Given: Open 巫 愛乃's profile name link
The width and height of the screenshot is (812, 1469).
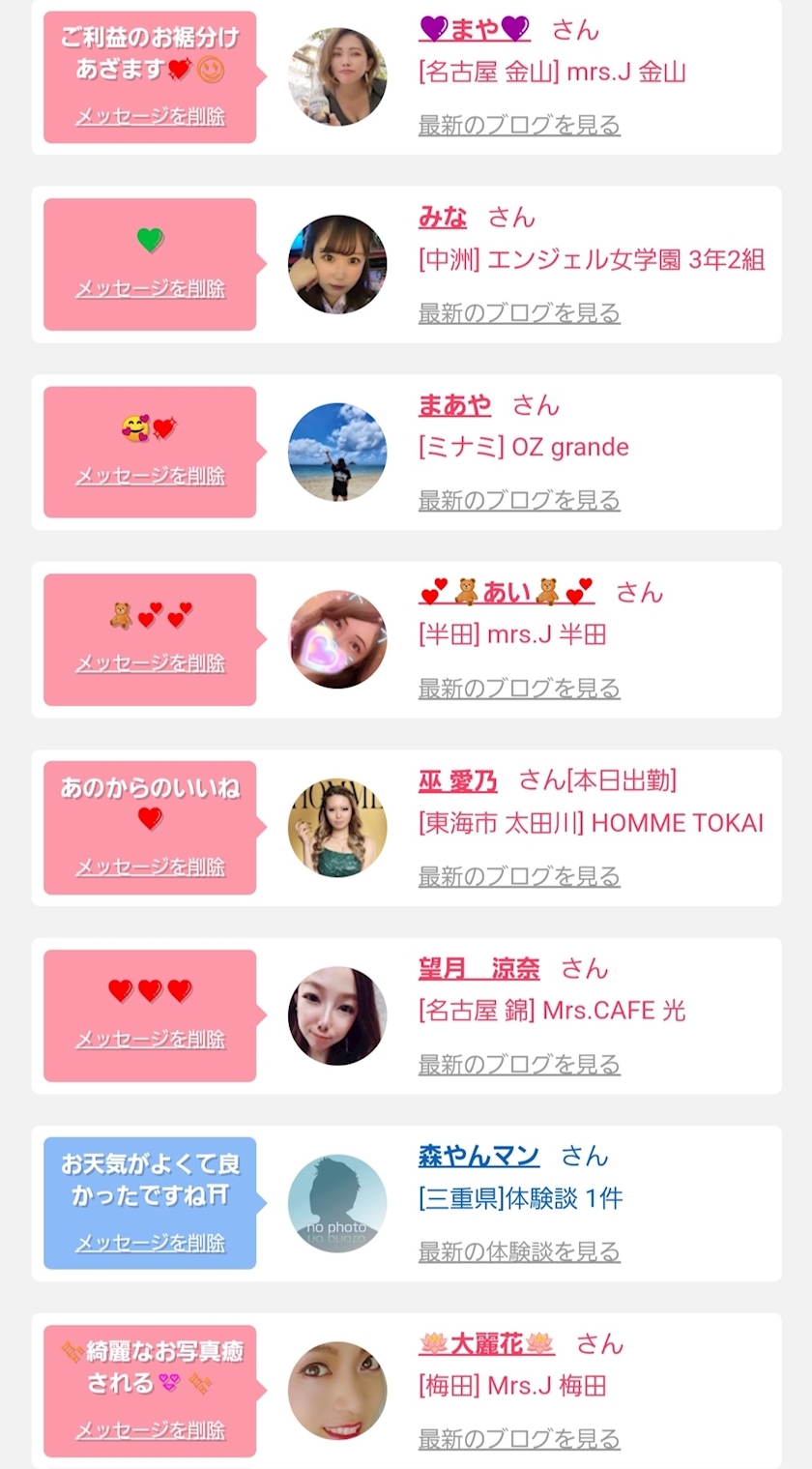Looking at the screenshot, I should (x=458, y=780).
